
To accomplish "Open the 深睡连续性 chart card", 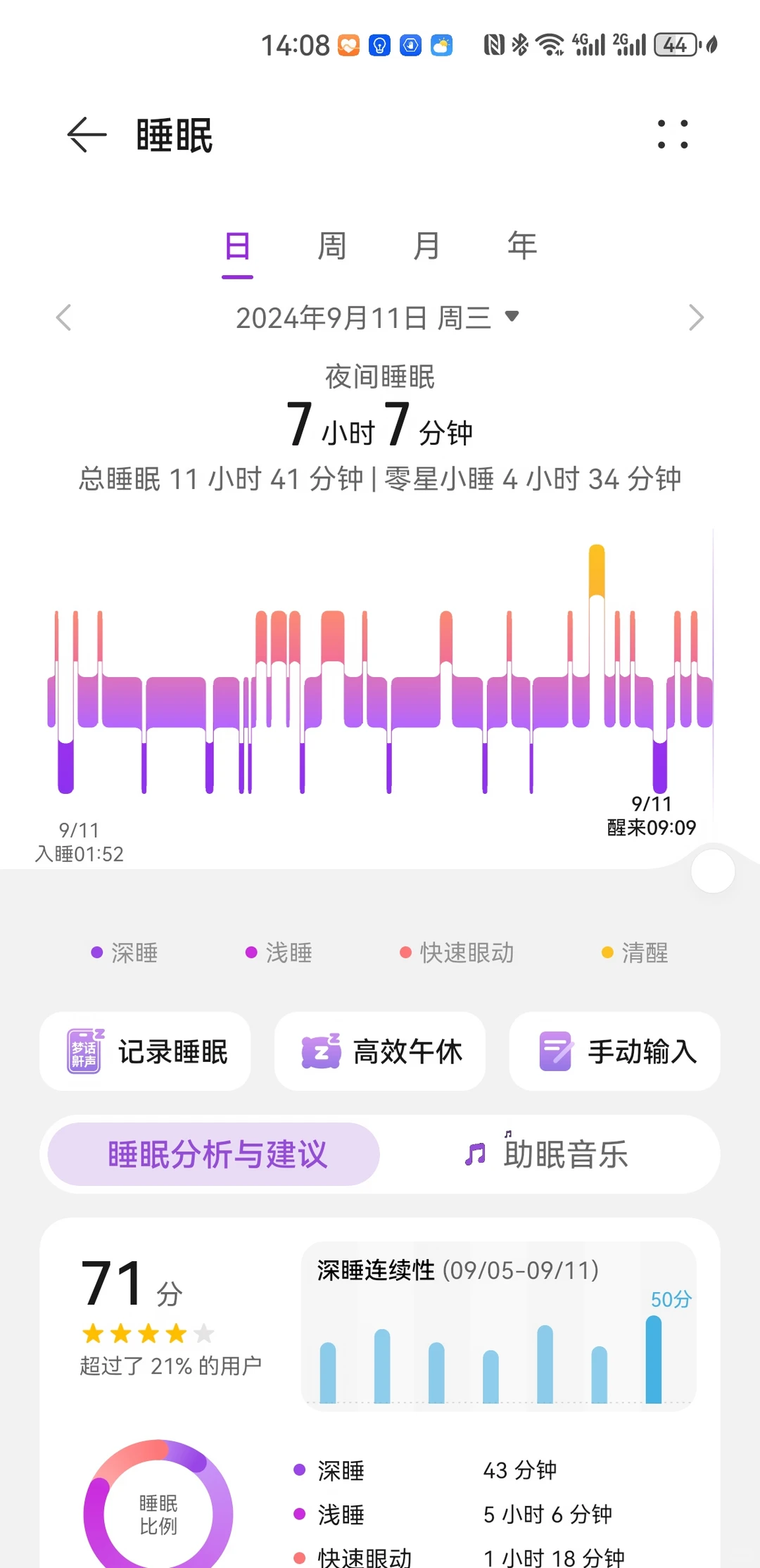I will pos(498,1326).
